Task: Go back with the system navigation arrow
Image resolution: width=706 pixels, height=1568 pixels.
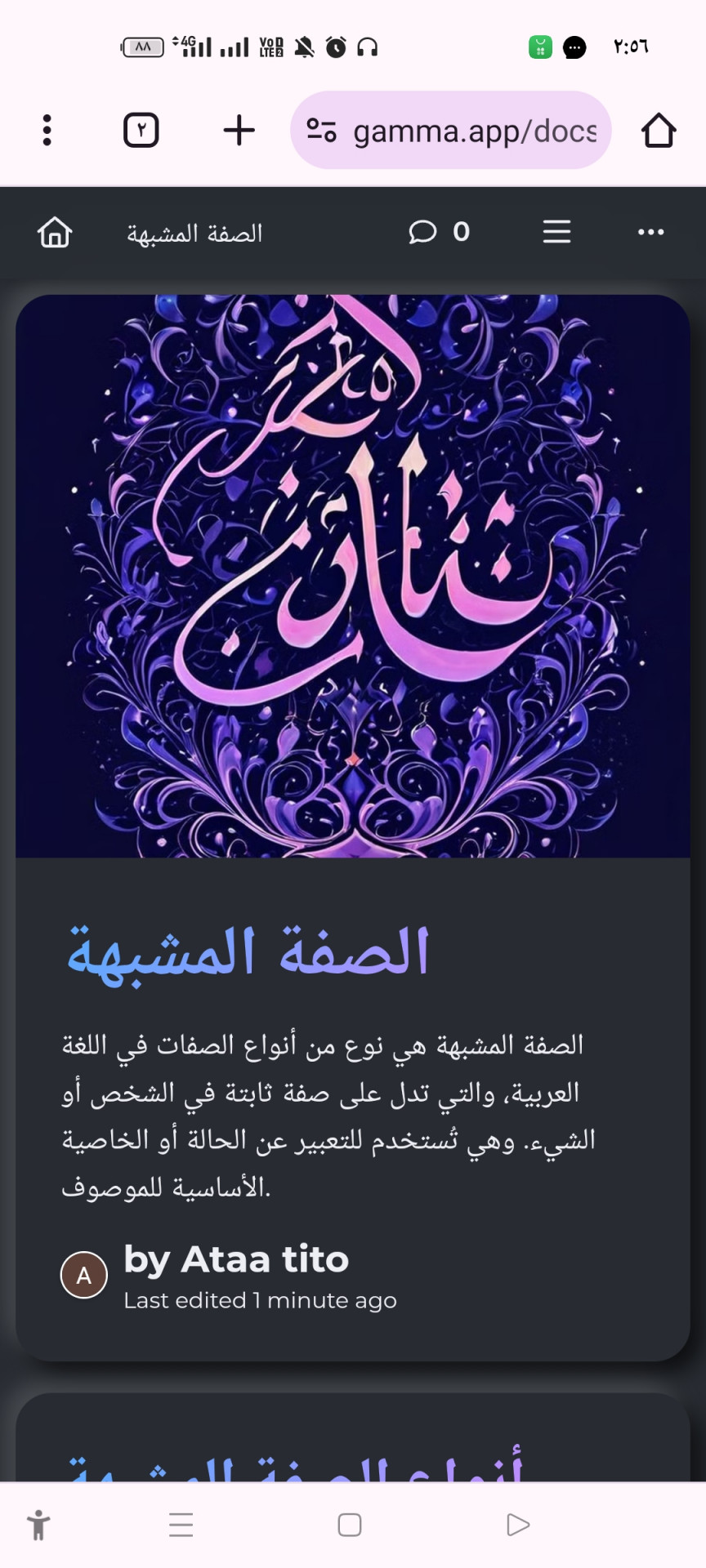Action: [518, 1525]
